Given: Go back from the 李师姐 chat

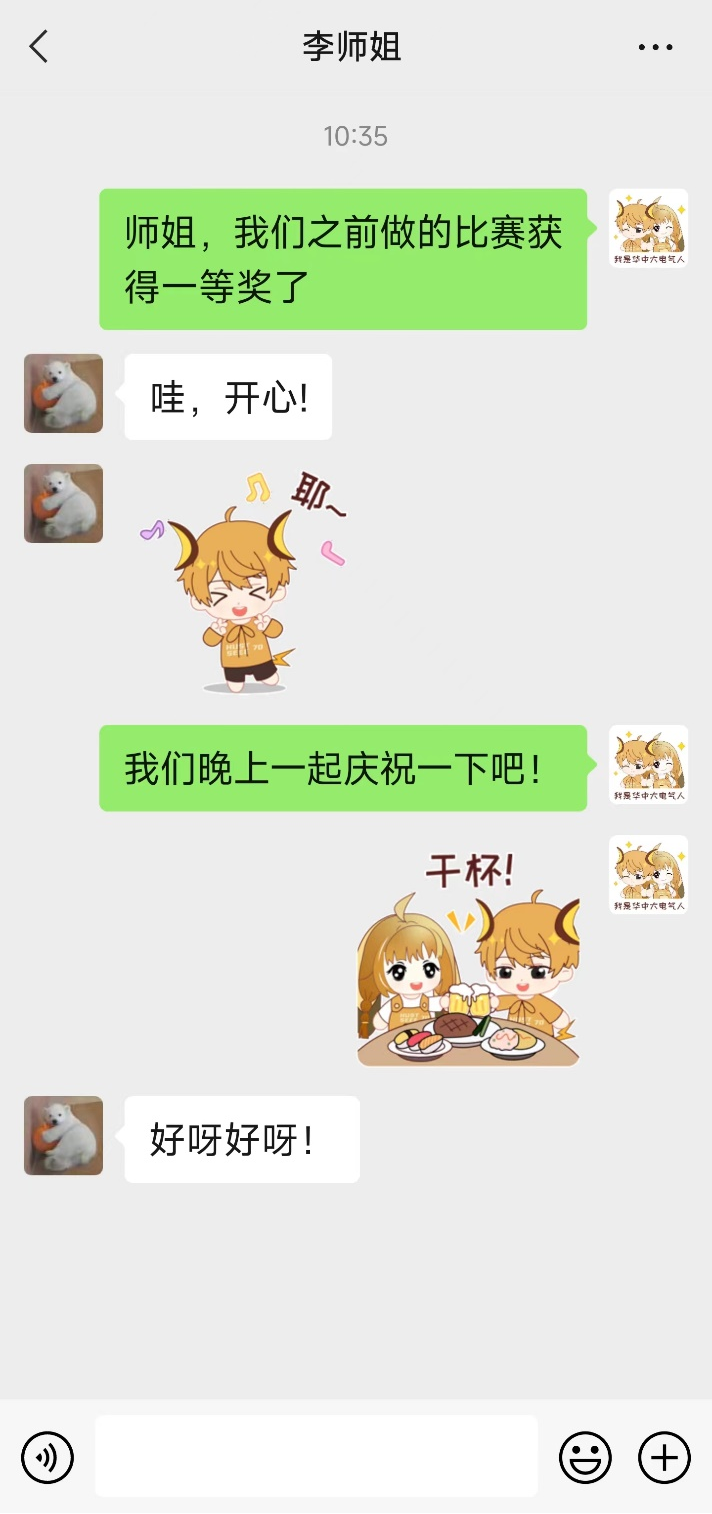Looking at the screenshot, I should pyautogui.click(x=39, y=47).
